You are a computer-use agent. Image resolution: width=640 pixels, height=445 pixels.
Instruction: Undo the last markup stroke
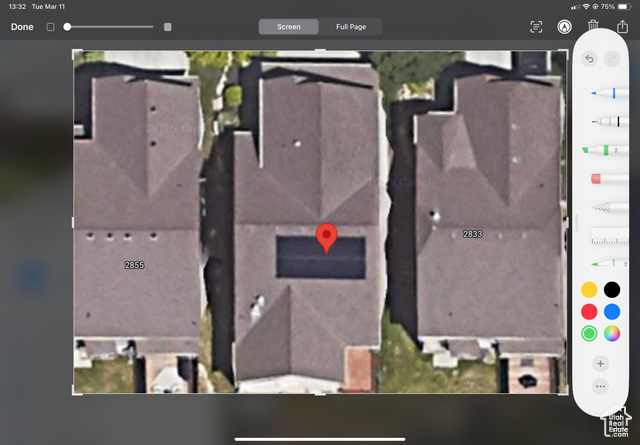click(590, 59)
